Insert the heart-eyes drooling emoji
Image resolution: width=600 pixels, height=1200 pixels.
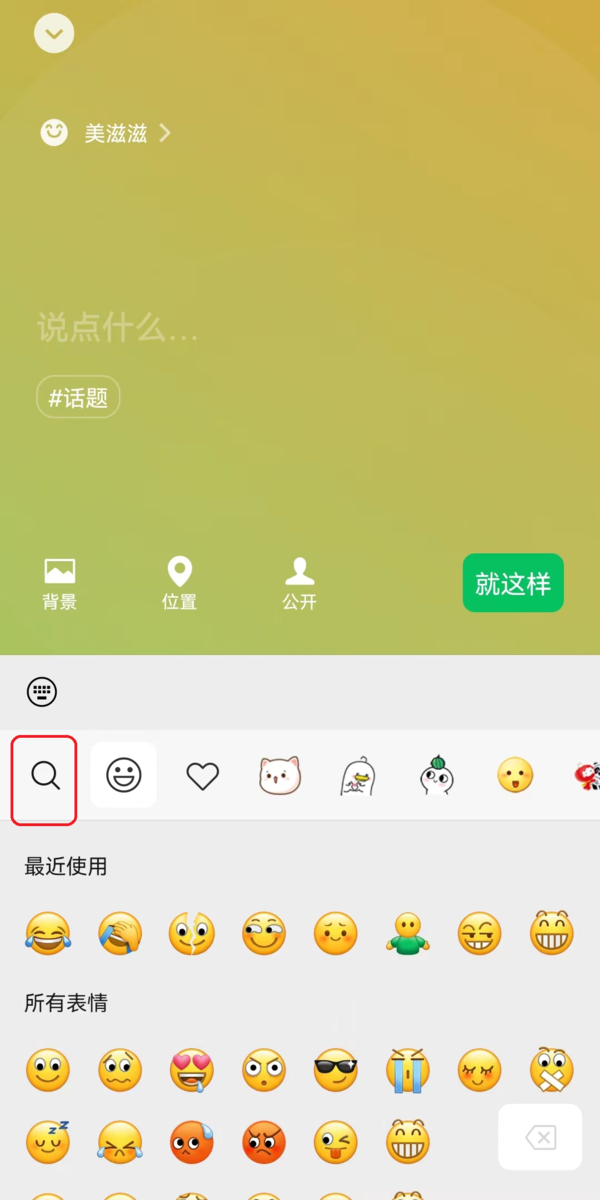192,1071
